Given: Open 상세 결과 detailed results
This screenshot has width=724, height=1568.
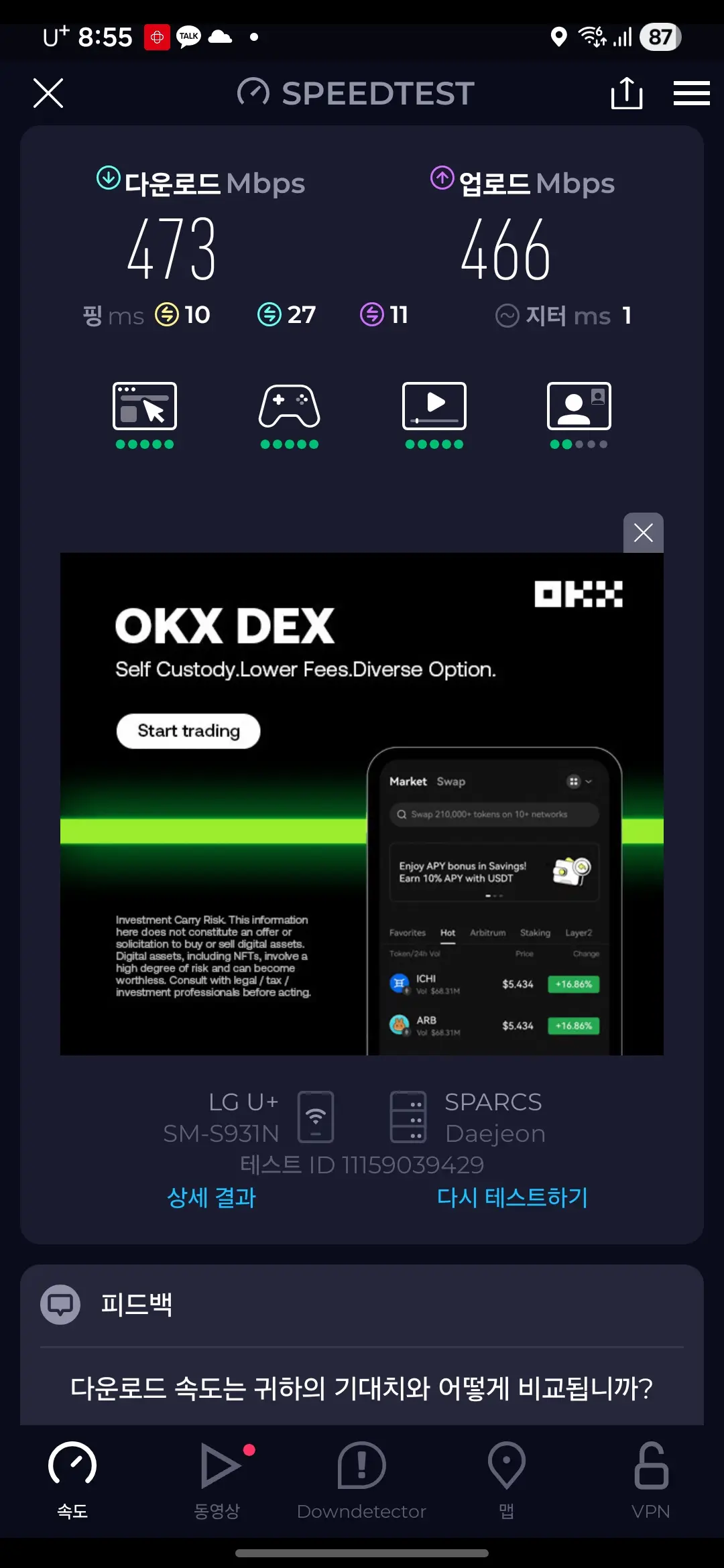Looking at the screenshot, I should tap(211, 1197).
